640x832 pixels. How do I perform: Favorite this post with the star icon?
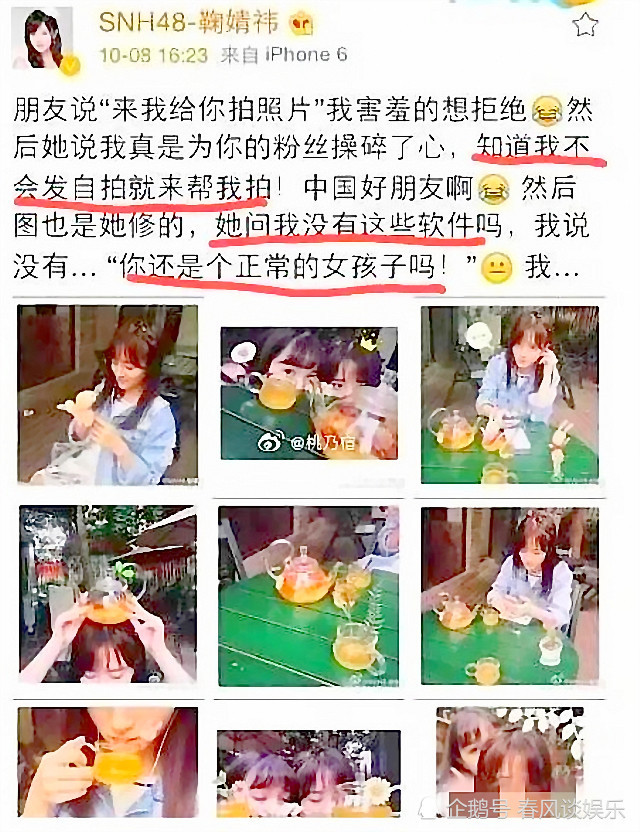[586, 25]
